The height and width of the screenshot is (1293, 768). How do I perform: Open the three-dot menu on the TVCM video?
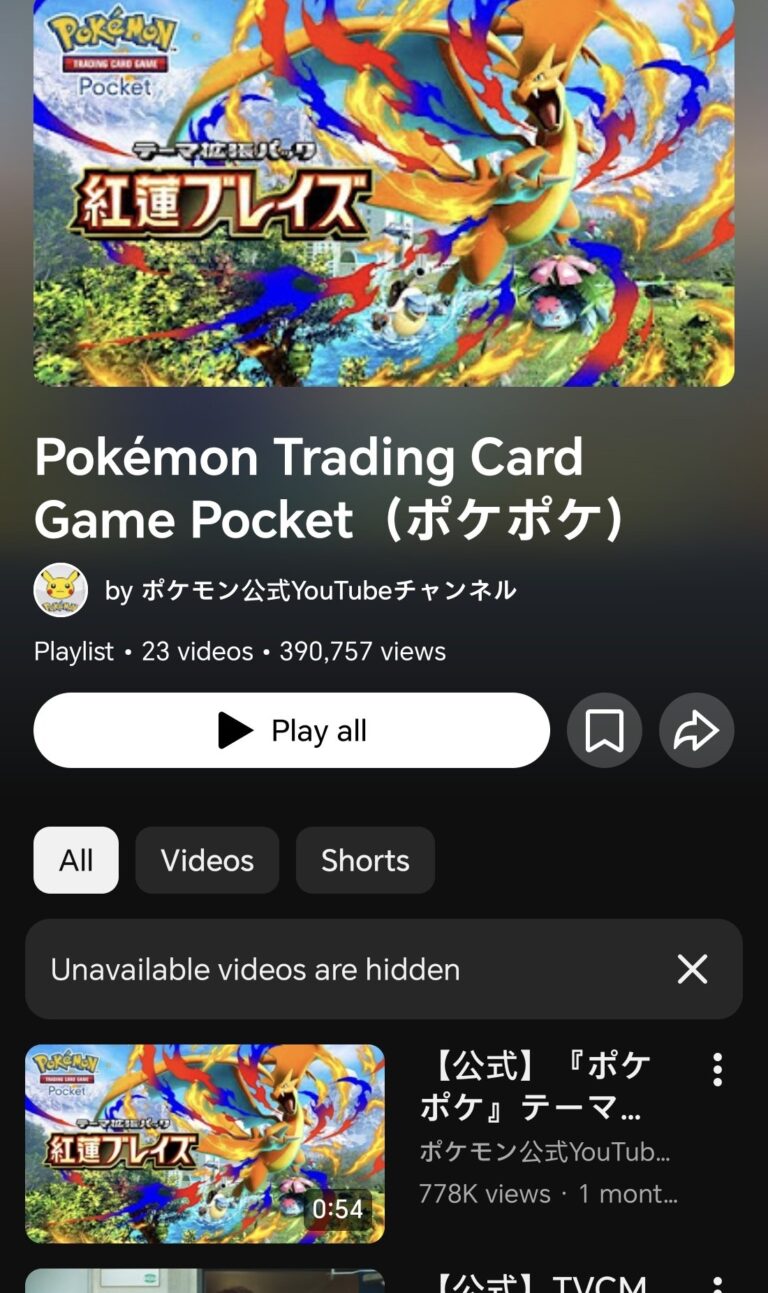click(x=718, y=1283)
